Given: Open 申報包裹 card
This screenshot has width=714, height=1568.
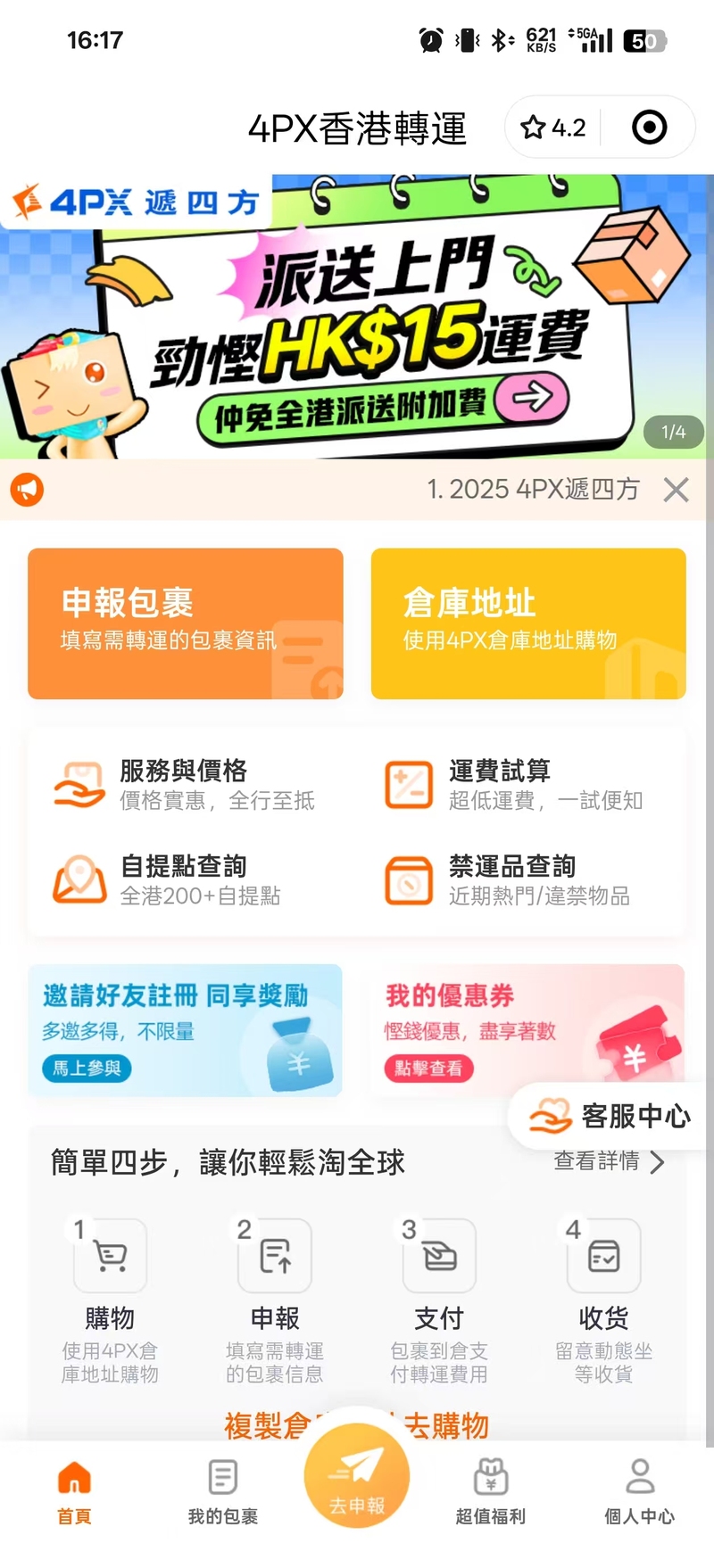Looking at the screenshot, I should pyautogui.click(x=186, y=623).
